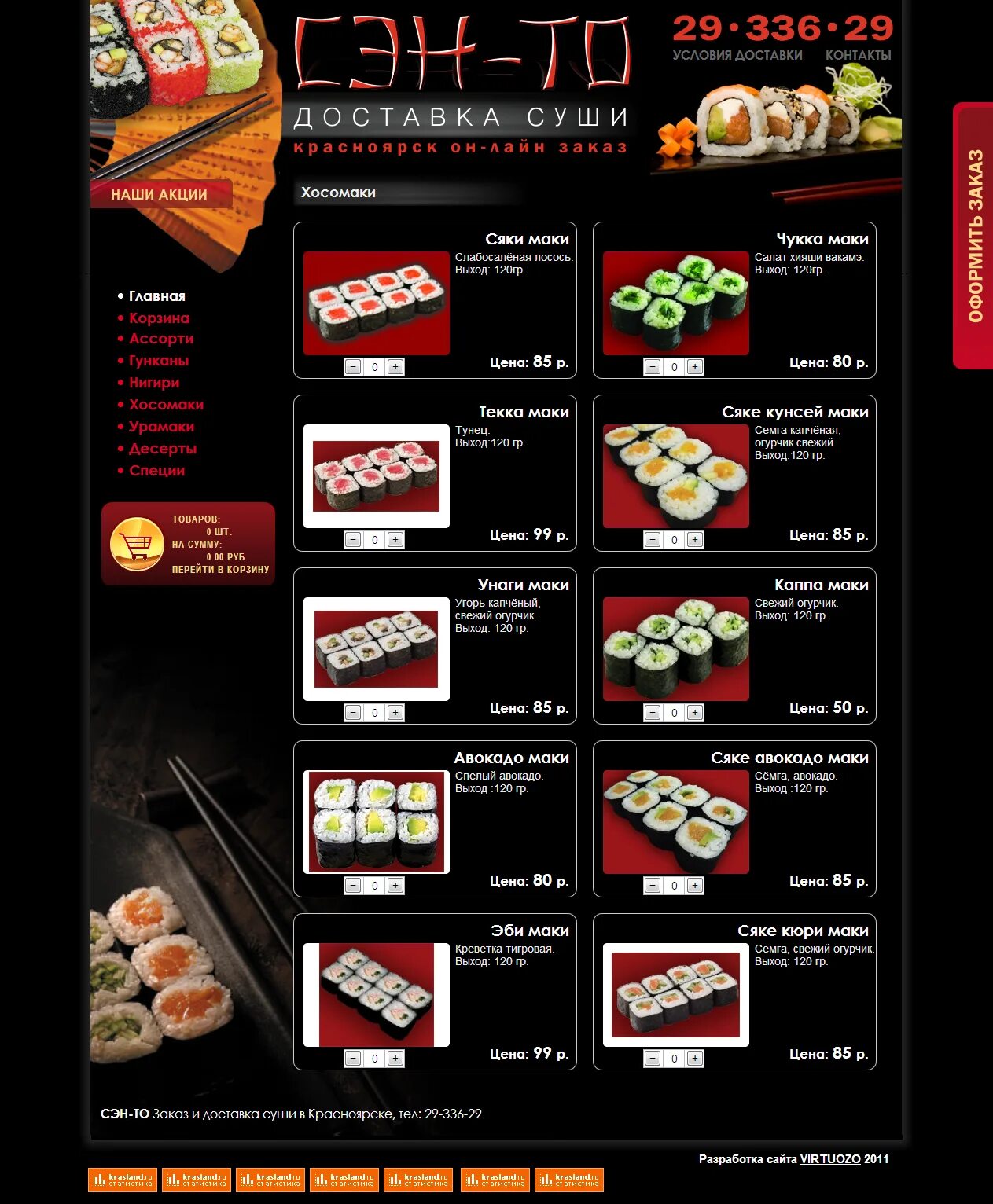Increase quantity of Каппа маки
The height and width of the screenshot is (1204, 993).
tap(695, 713)
